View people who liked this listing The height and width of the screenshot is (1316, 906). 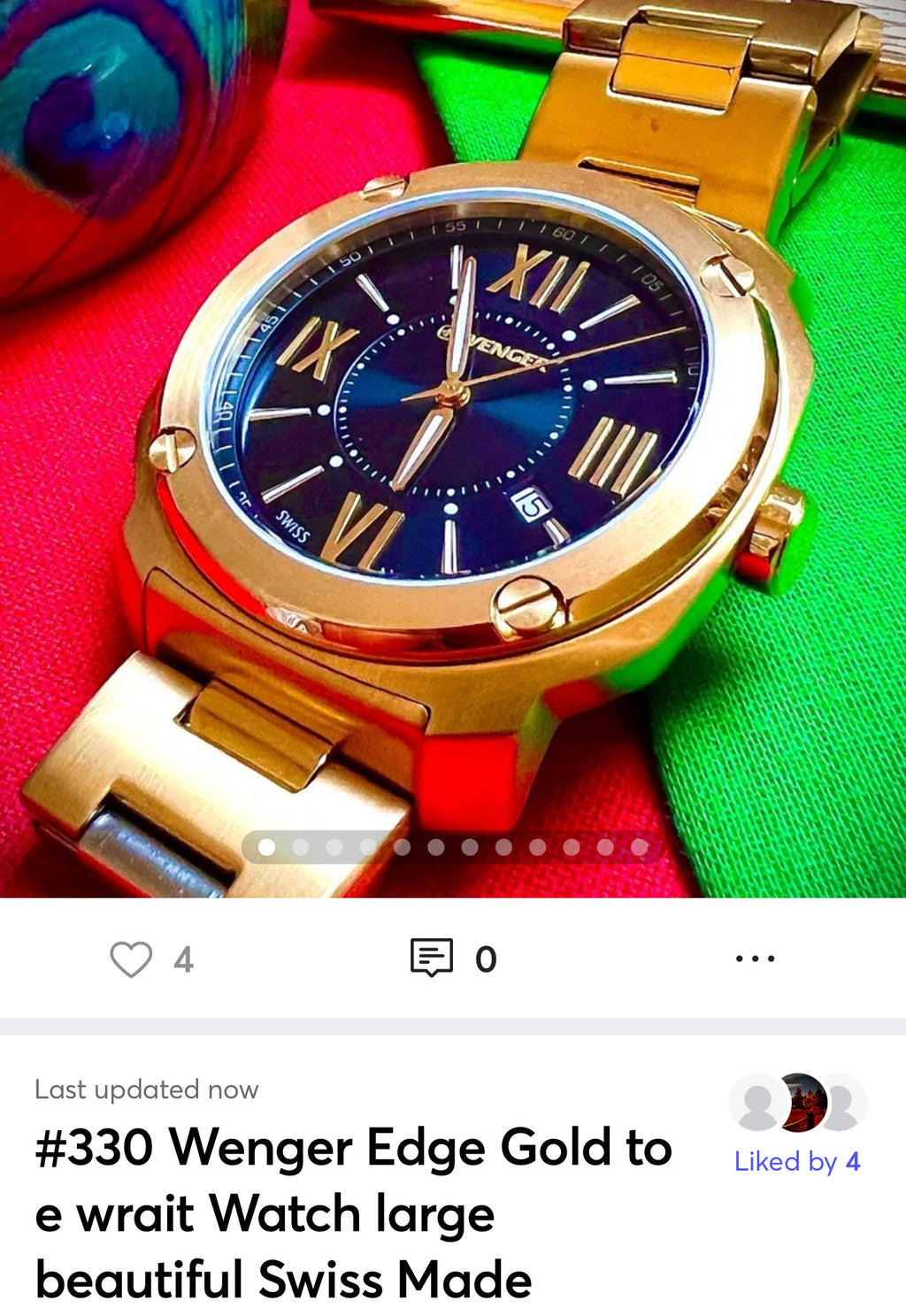tap(797, 1160)
